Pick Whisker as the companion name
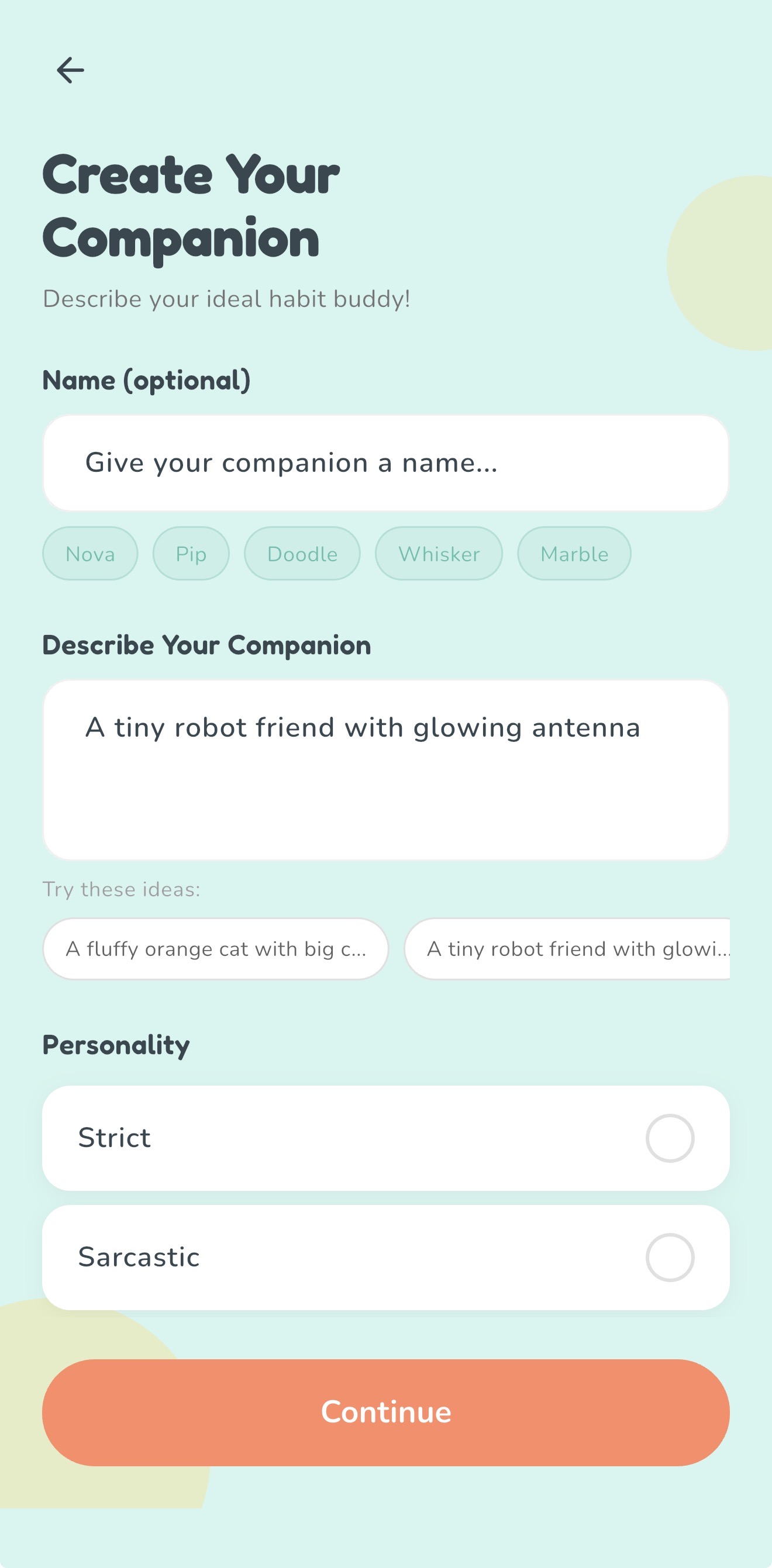772x1568 pixels. pos(439,553)
